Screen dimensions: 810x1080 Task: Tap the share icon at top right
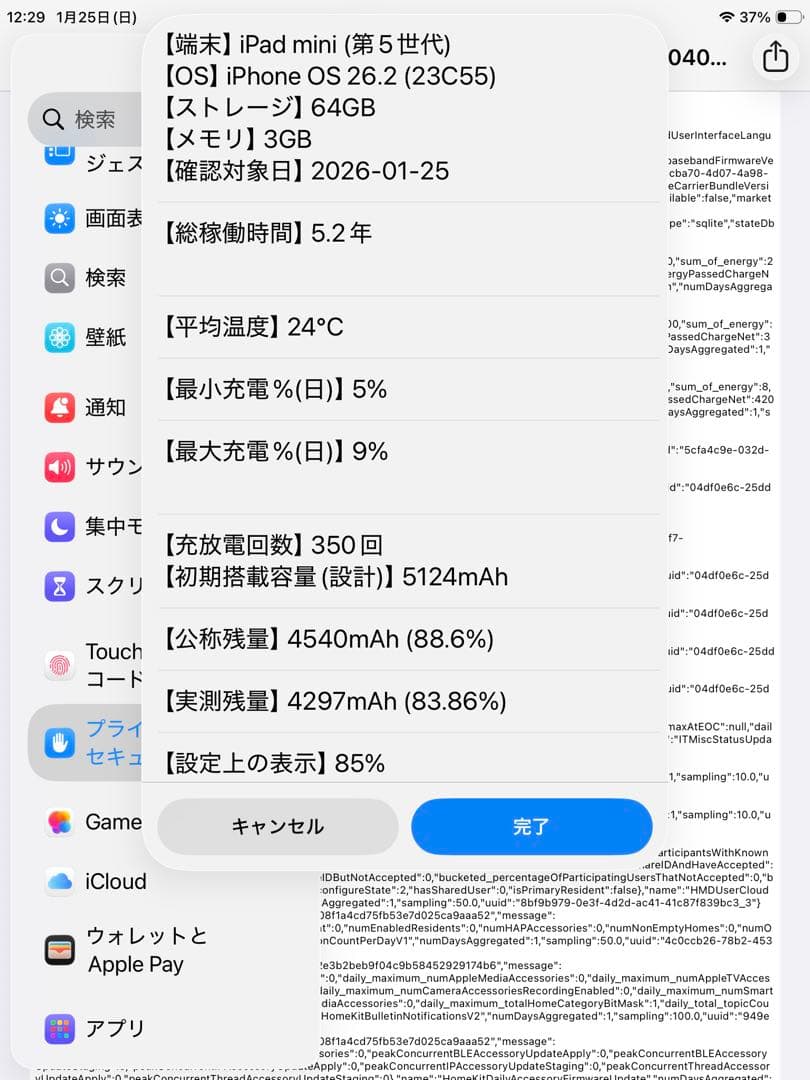tap(775, 57)
